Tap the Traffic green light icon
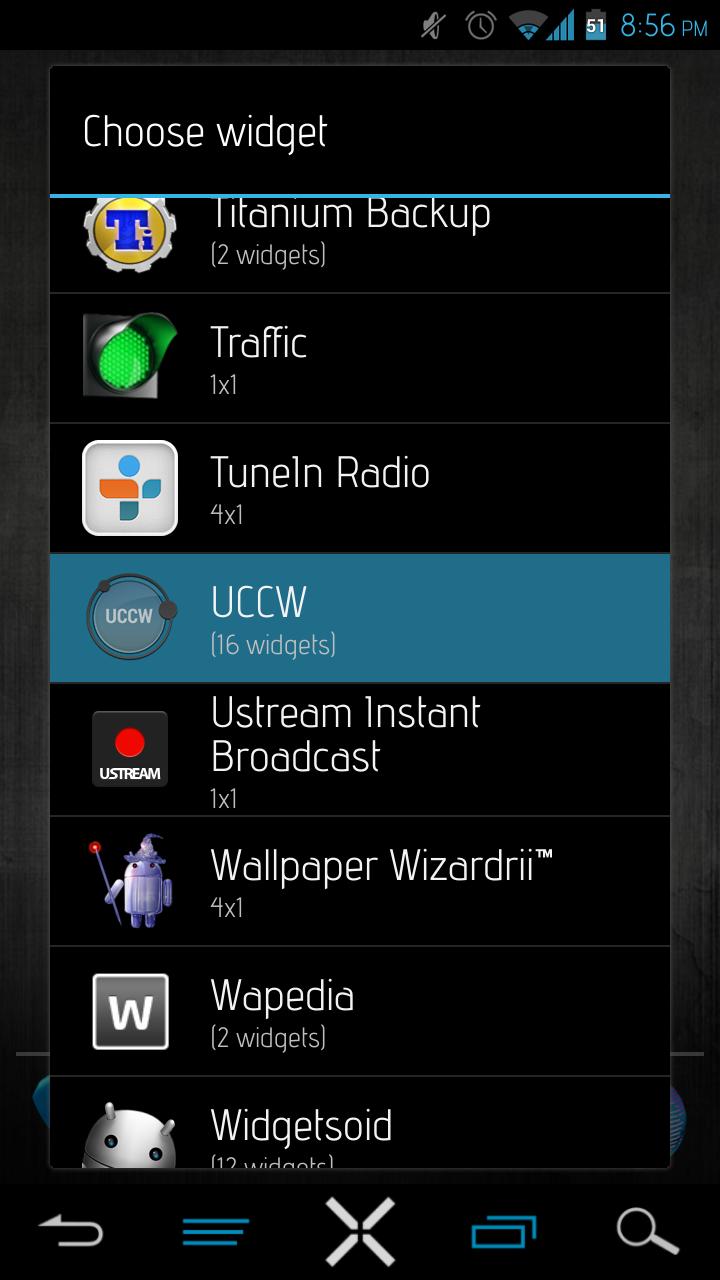Image resolution: width=720 pixels, height=1280 pixels. [129, 357]
